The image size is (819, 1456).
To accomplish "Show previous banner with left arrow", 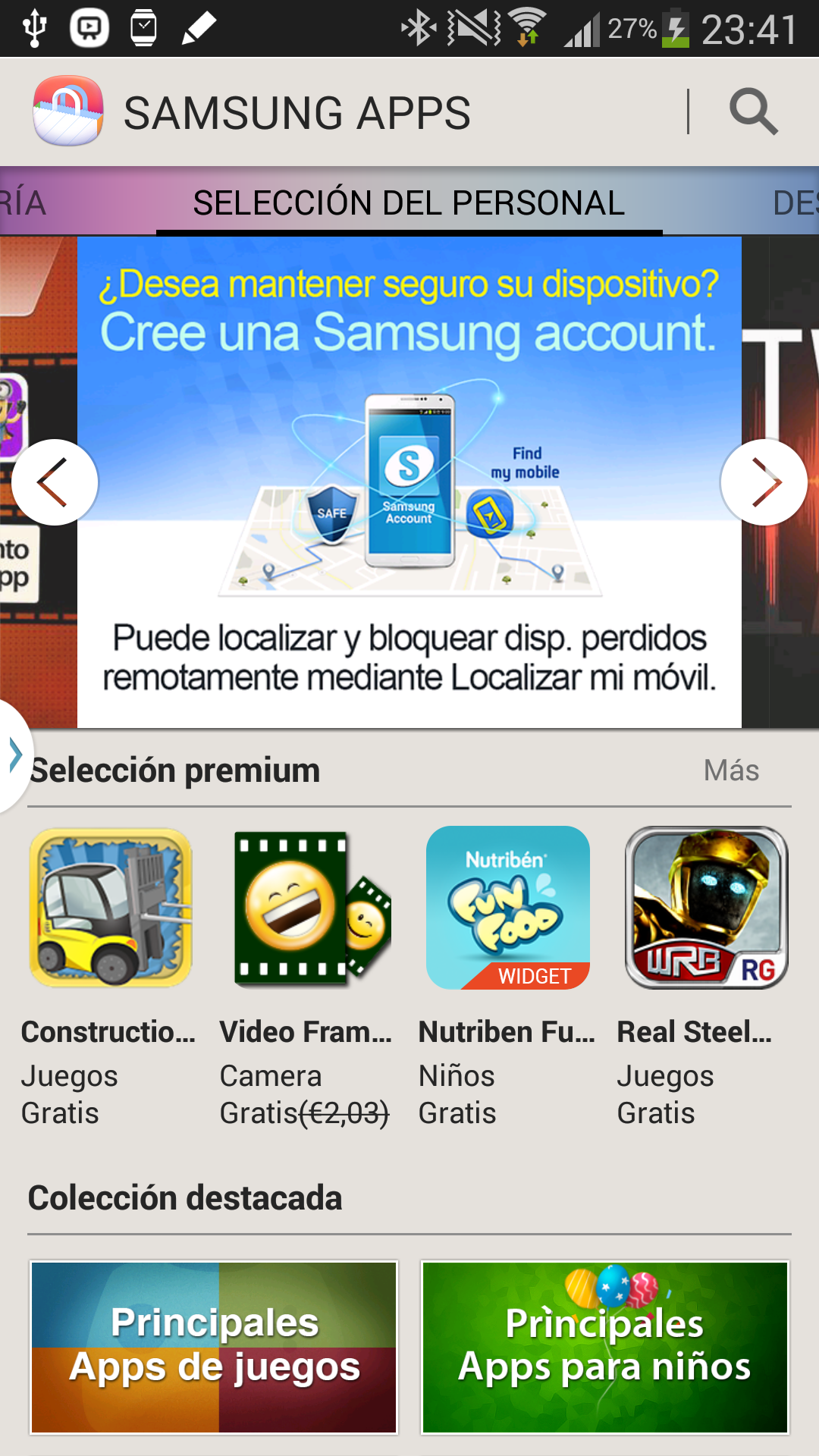I will pos(55,482).
